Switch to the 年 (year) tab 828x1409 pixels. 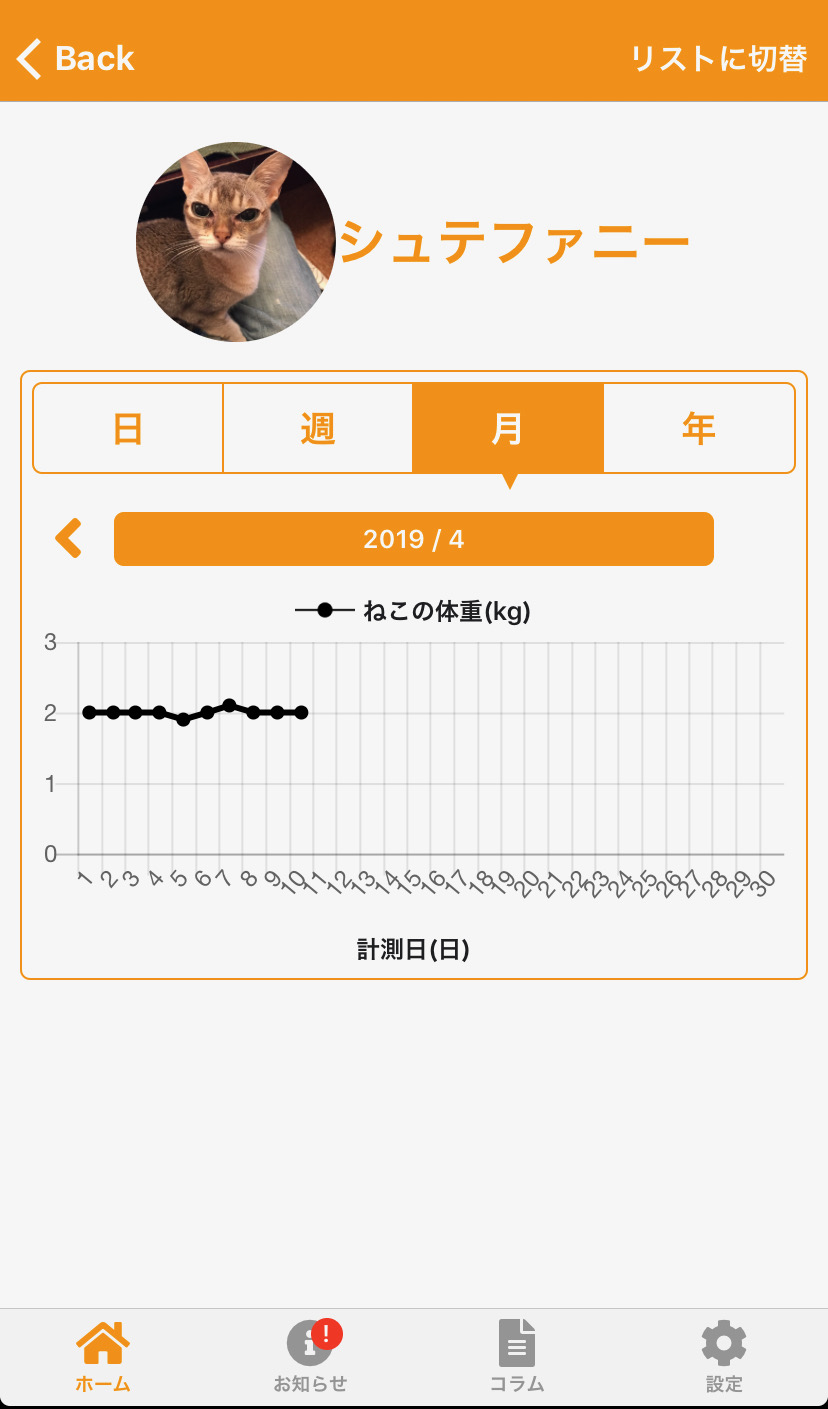699,428
